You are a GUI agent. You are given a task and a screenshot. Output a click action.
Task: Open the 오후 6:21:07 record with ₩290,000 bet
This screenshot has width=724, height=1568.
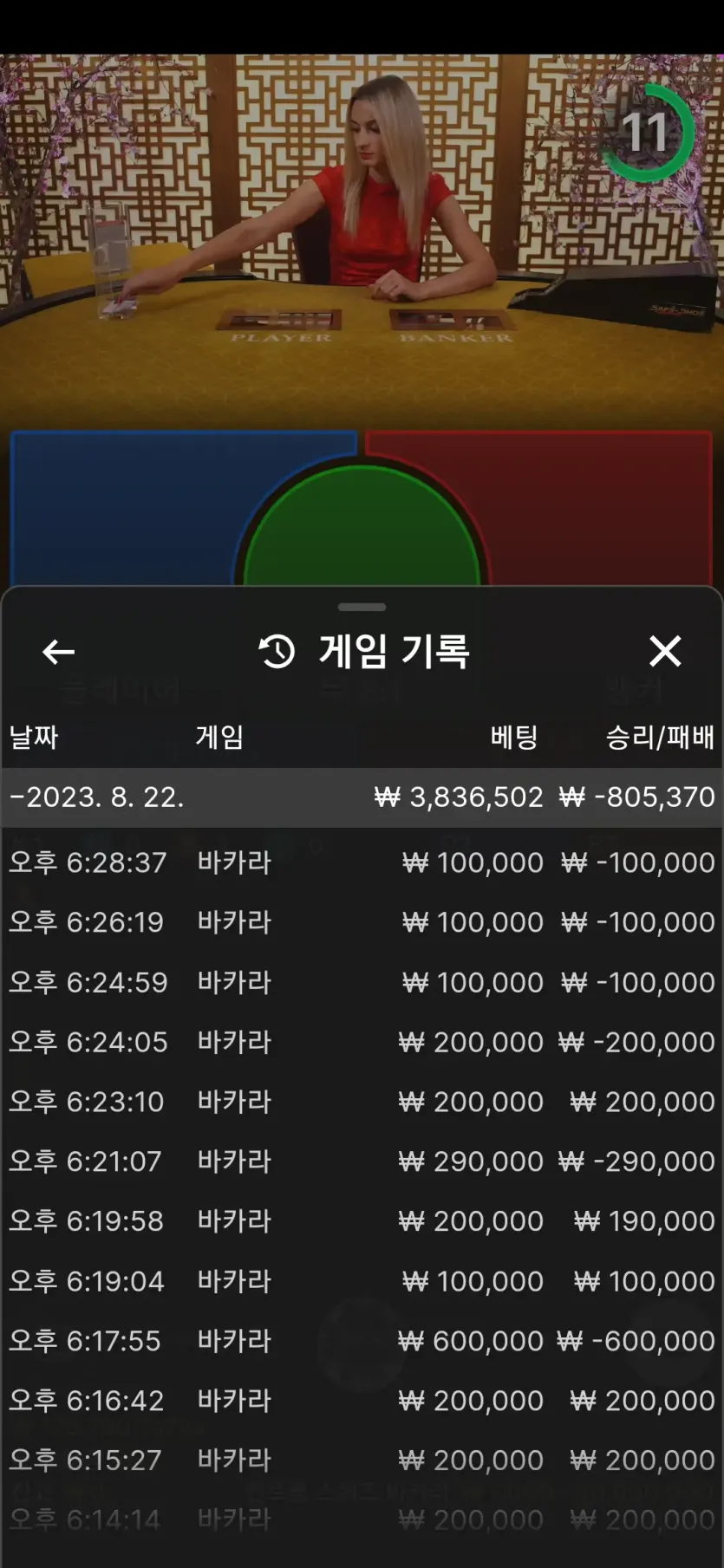[362, 1161]
